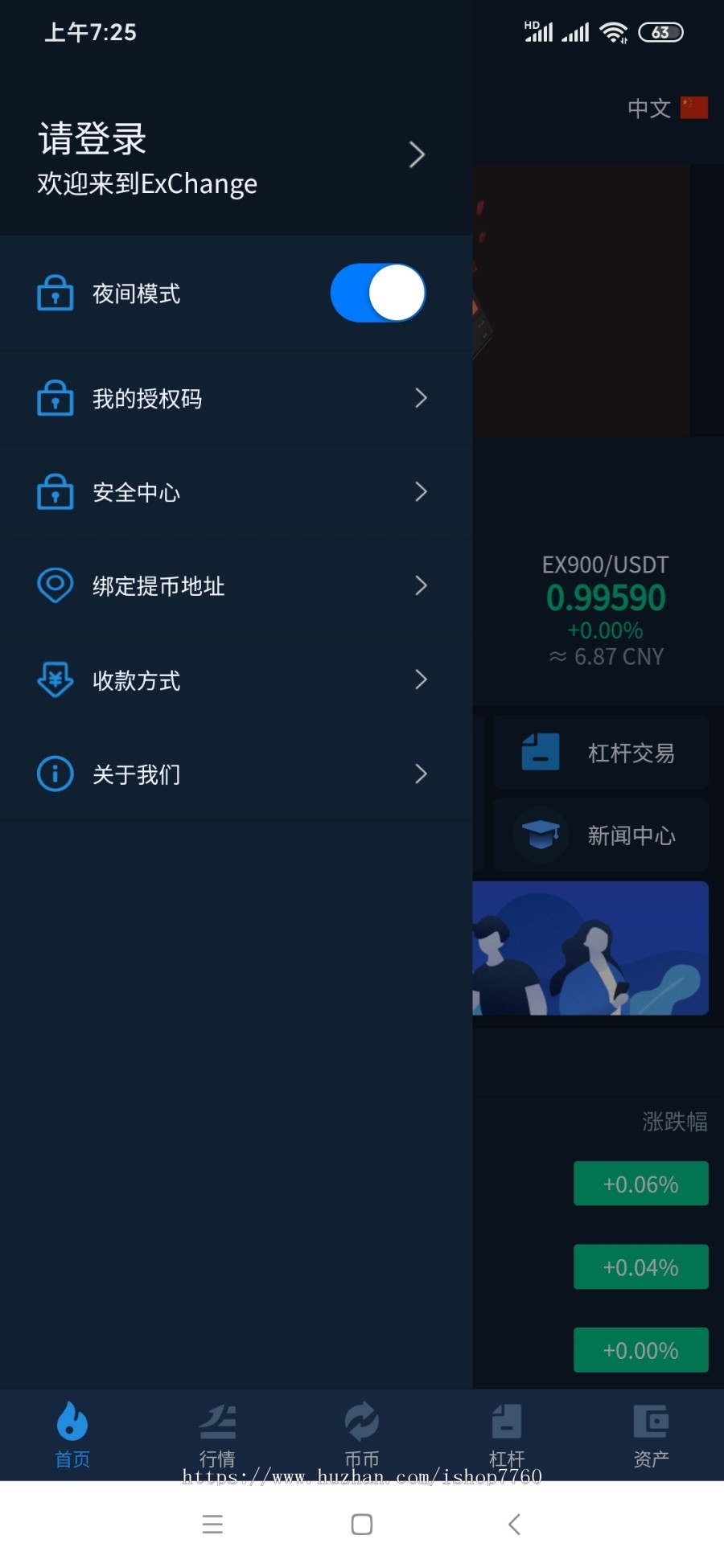The height and width of the screenshot is (1568, 724).
Task: Open the 首页 home tab icon
Action: tap(72, 1422)
